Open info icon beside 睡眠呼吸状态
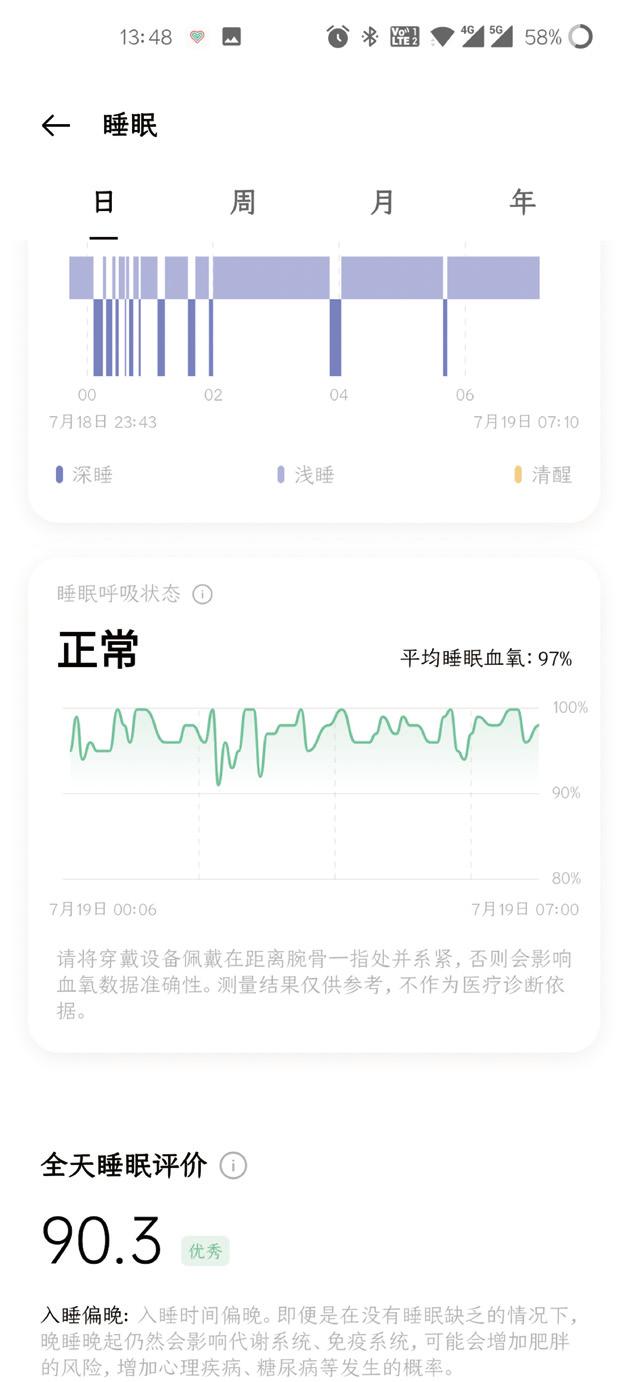 click(202, 594)
